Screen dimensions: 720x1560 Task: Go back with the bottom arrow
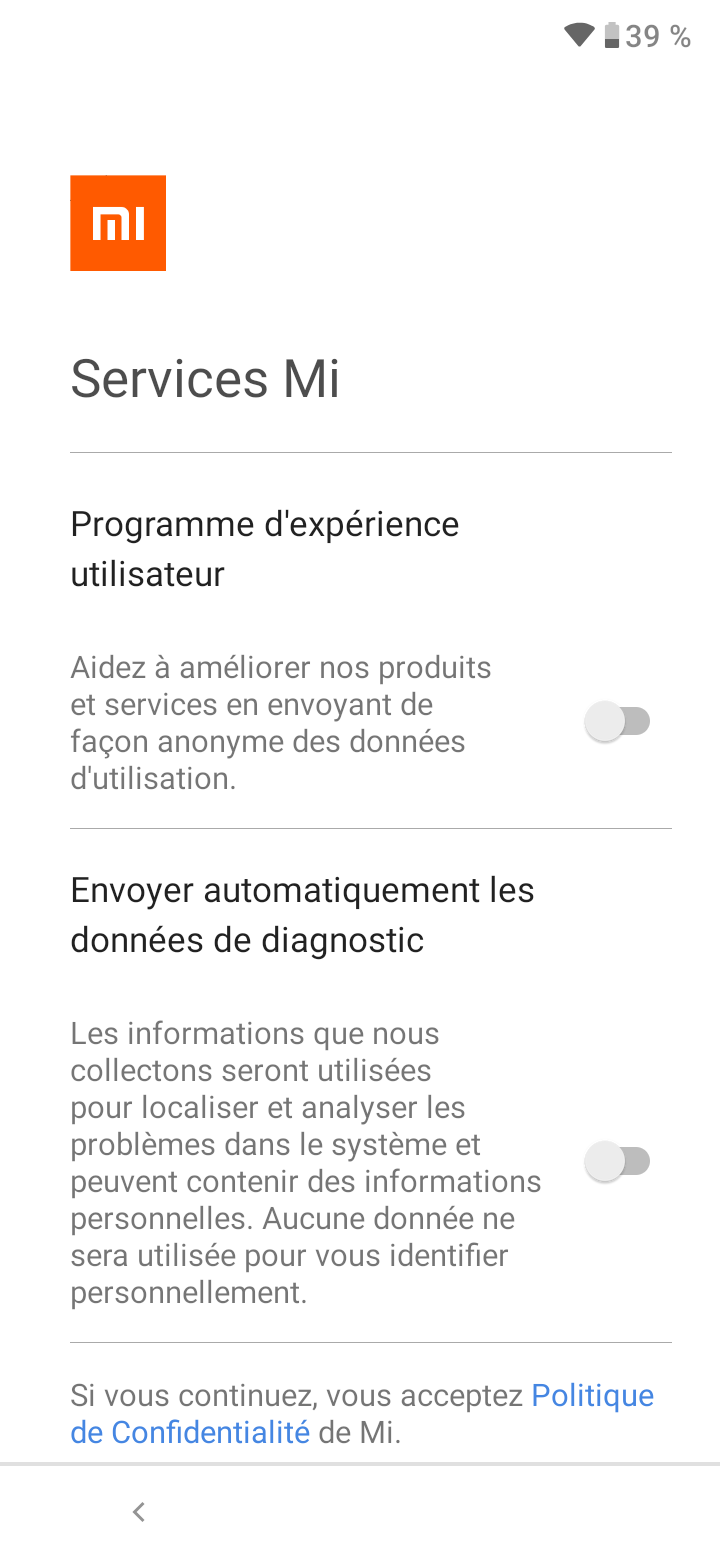(x=139, y=1512)
